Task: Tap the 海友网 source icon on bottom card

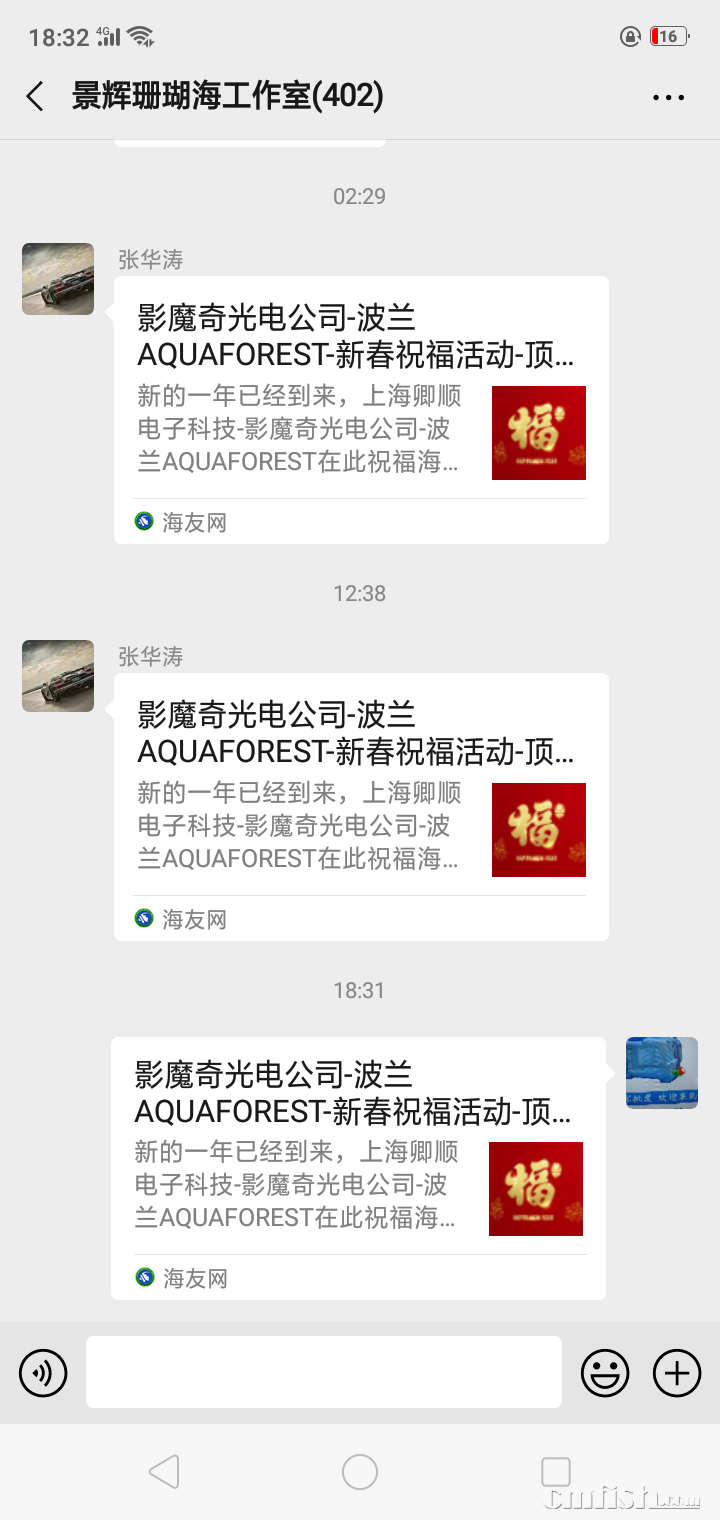Action: tap(141, 1278)
